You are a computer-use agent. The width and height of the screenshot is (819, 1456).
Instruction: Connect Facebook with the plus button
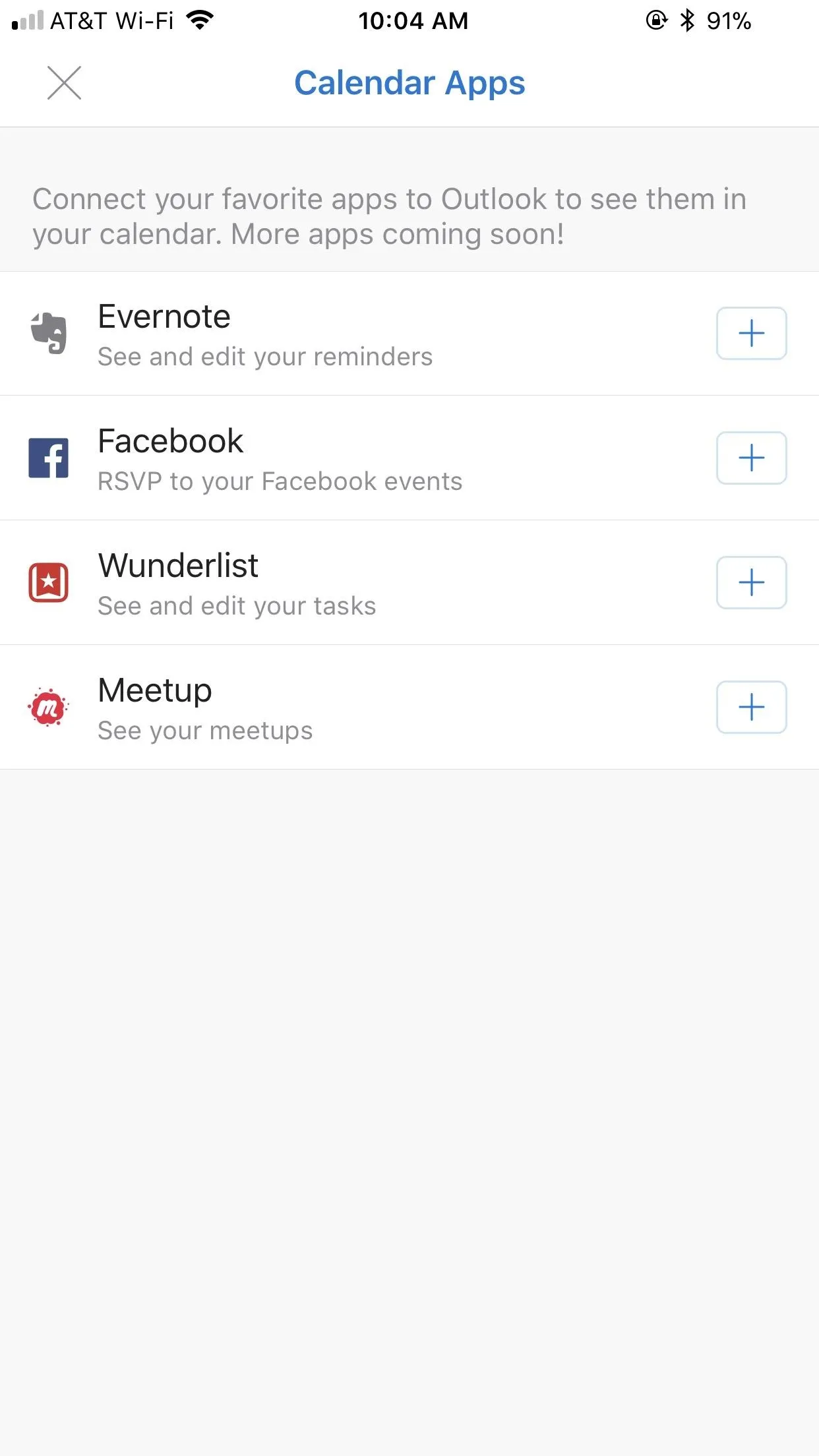(x=751, y=458)
